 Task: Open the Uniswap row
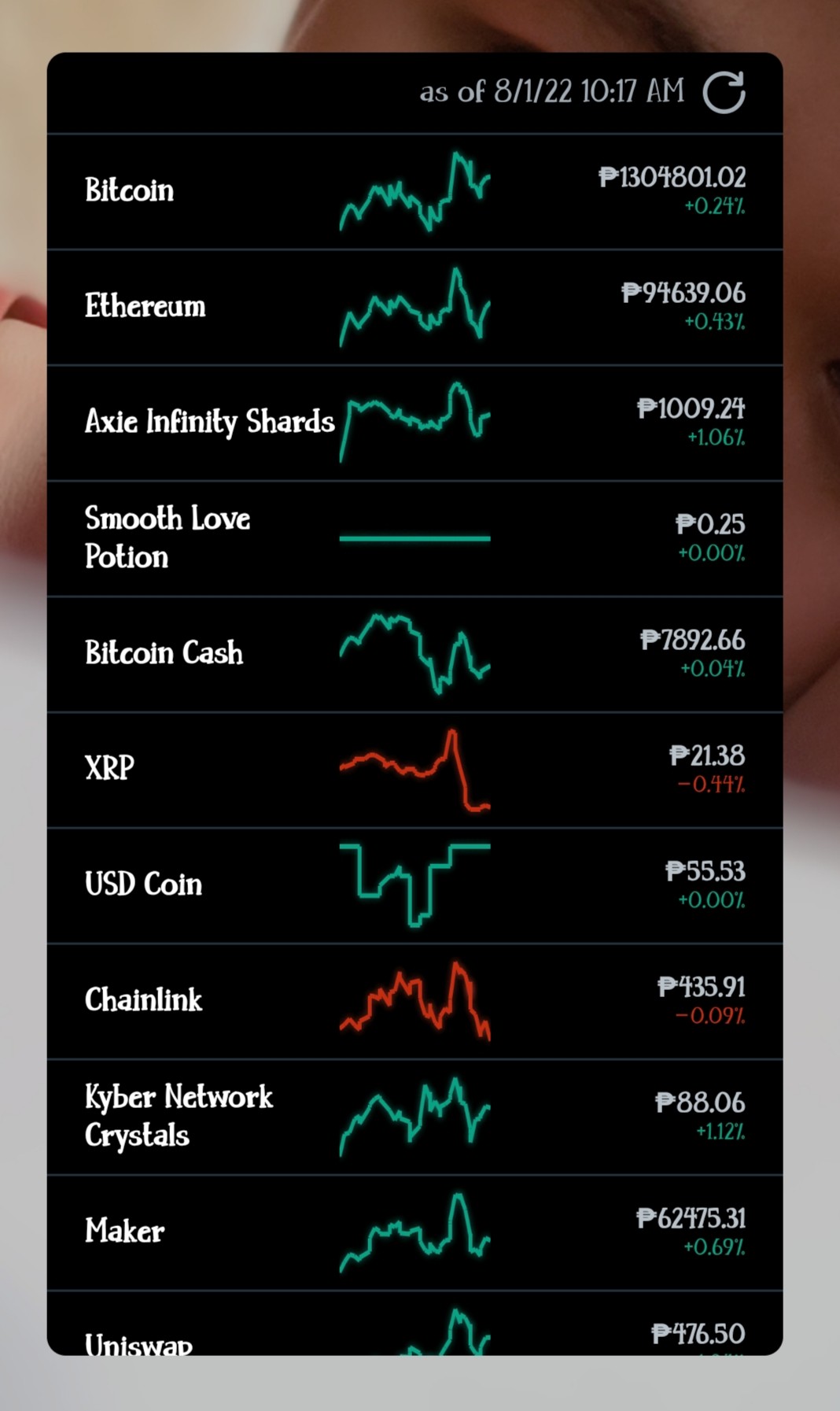pyautogui.click(x=414, y=1324)
